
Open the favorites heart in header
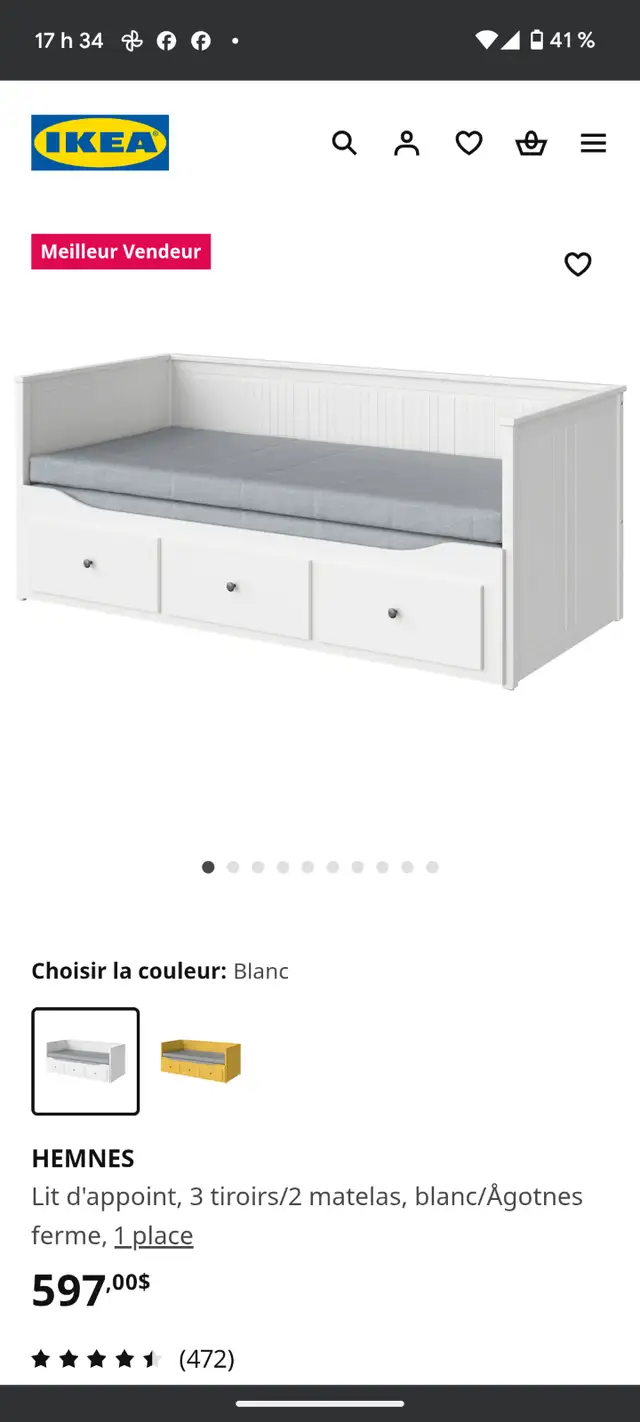(469, 143)
